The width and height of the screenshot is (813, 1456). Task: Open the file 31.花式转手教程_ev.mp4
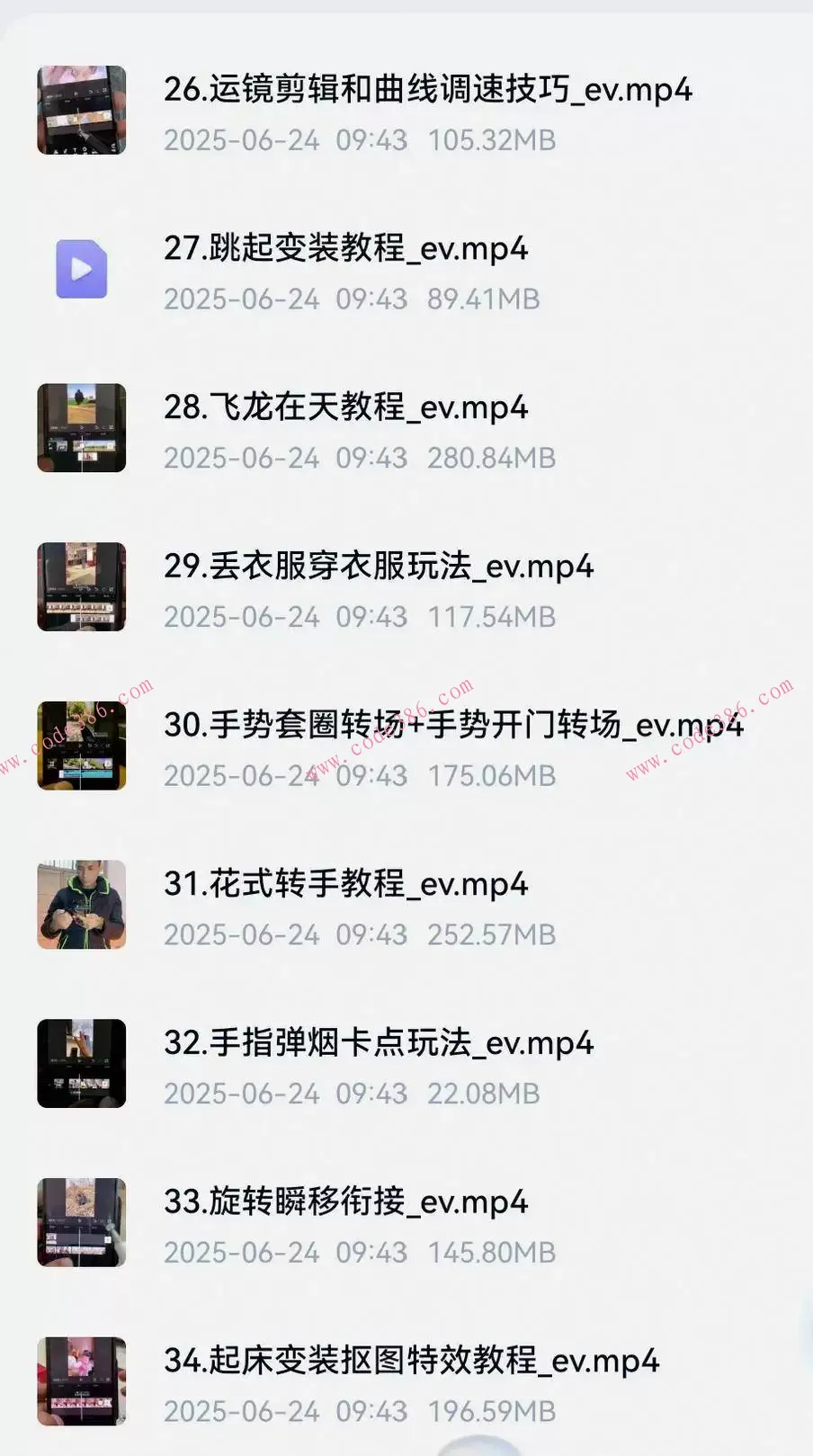(344, 884)
